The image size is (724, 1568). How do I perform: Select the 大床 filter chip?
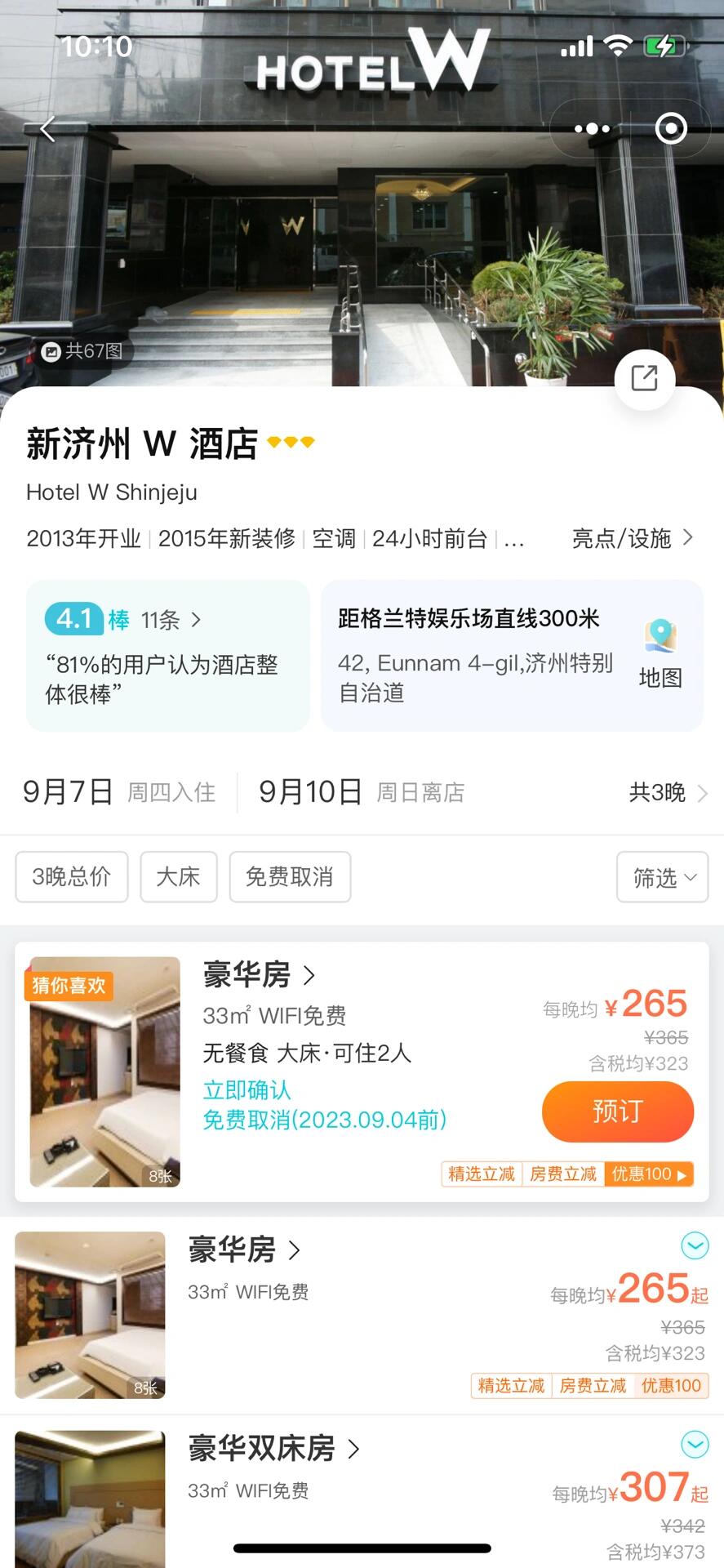point(178,876)
